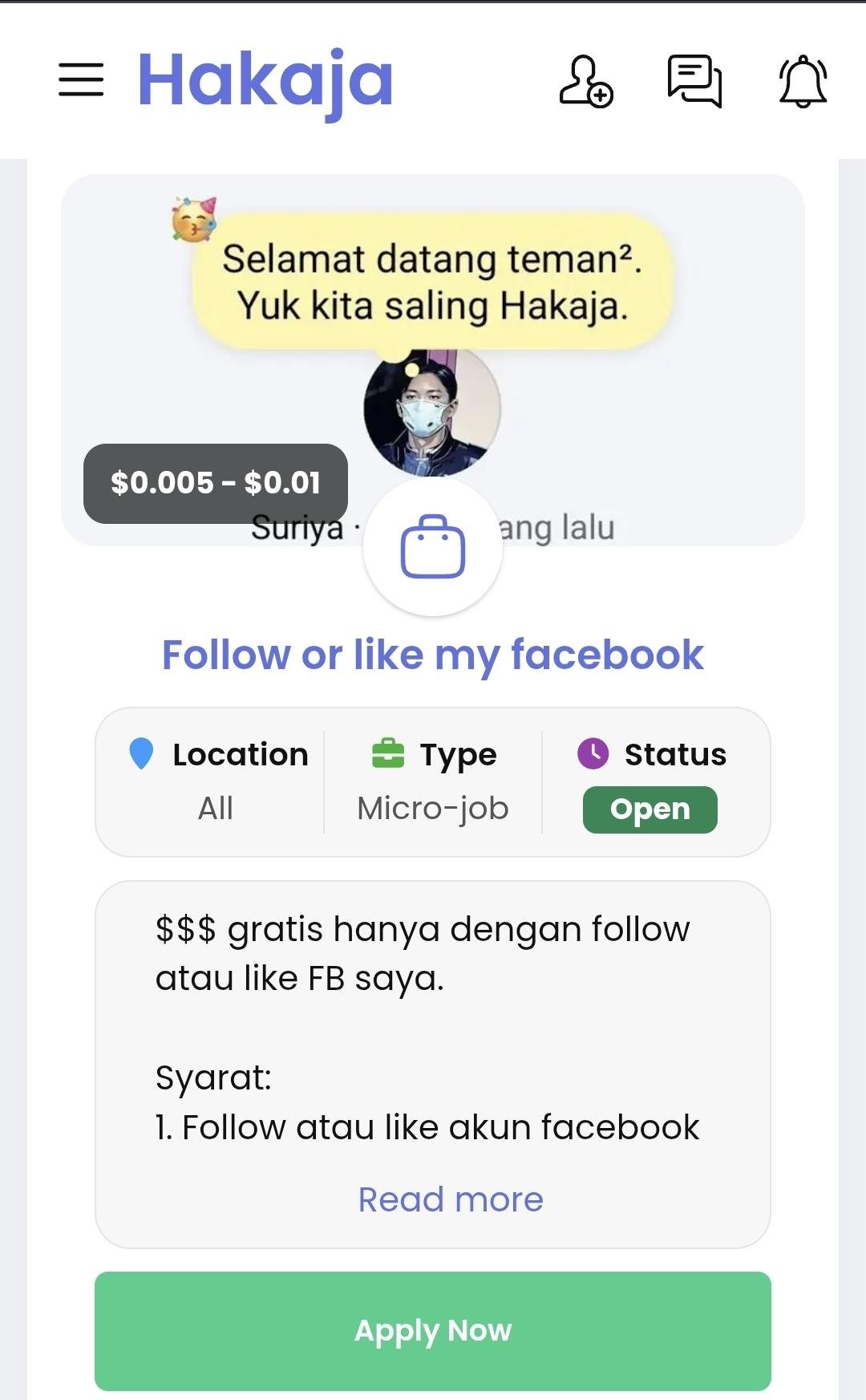Open the Follow or like my facebook job
This screenshot has height=1400, width=866.
433,655
